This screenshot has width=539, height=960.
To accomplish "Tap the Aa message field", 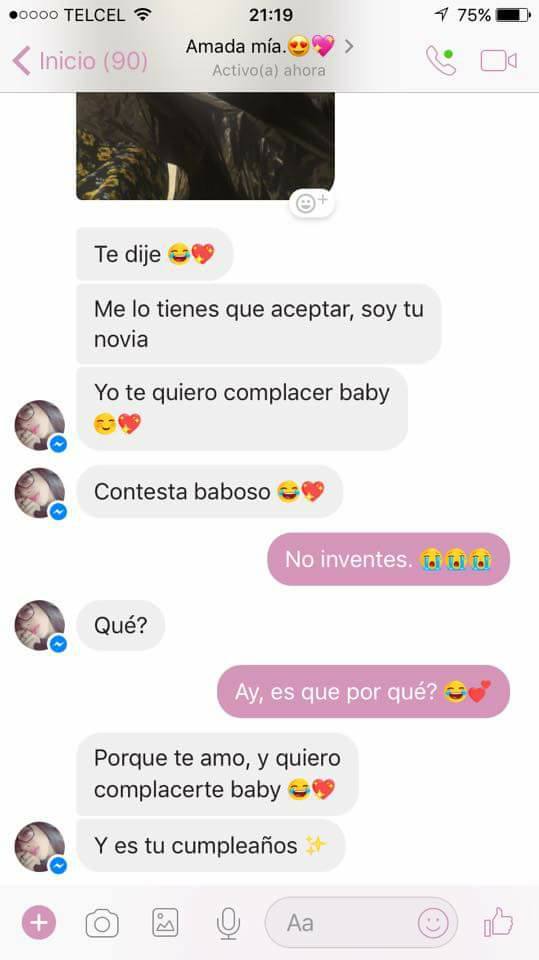I will click(361, 923).
